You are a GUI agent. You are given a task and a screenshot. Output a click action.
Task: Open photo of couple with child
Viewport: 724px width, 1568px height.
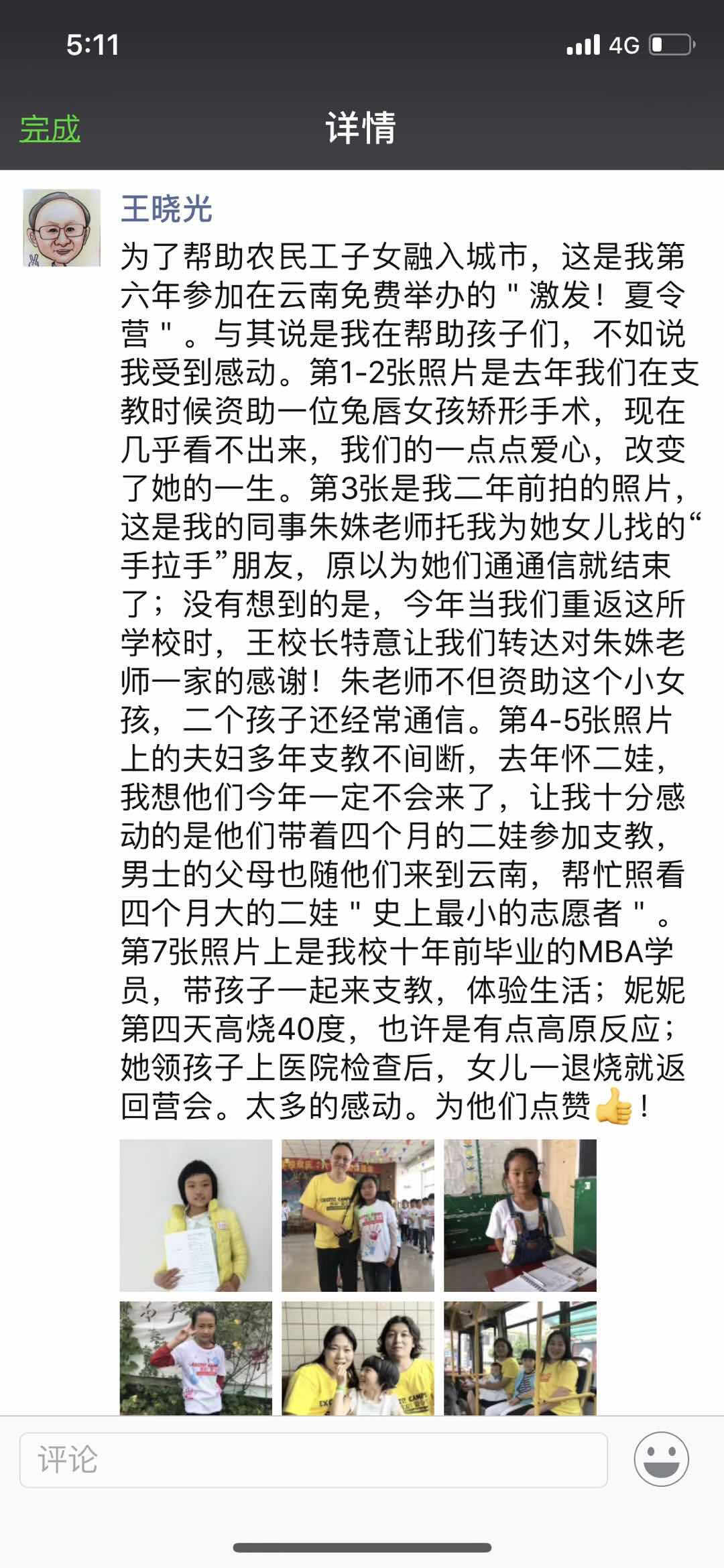point(357,1358)
